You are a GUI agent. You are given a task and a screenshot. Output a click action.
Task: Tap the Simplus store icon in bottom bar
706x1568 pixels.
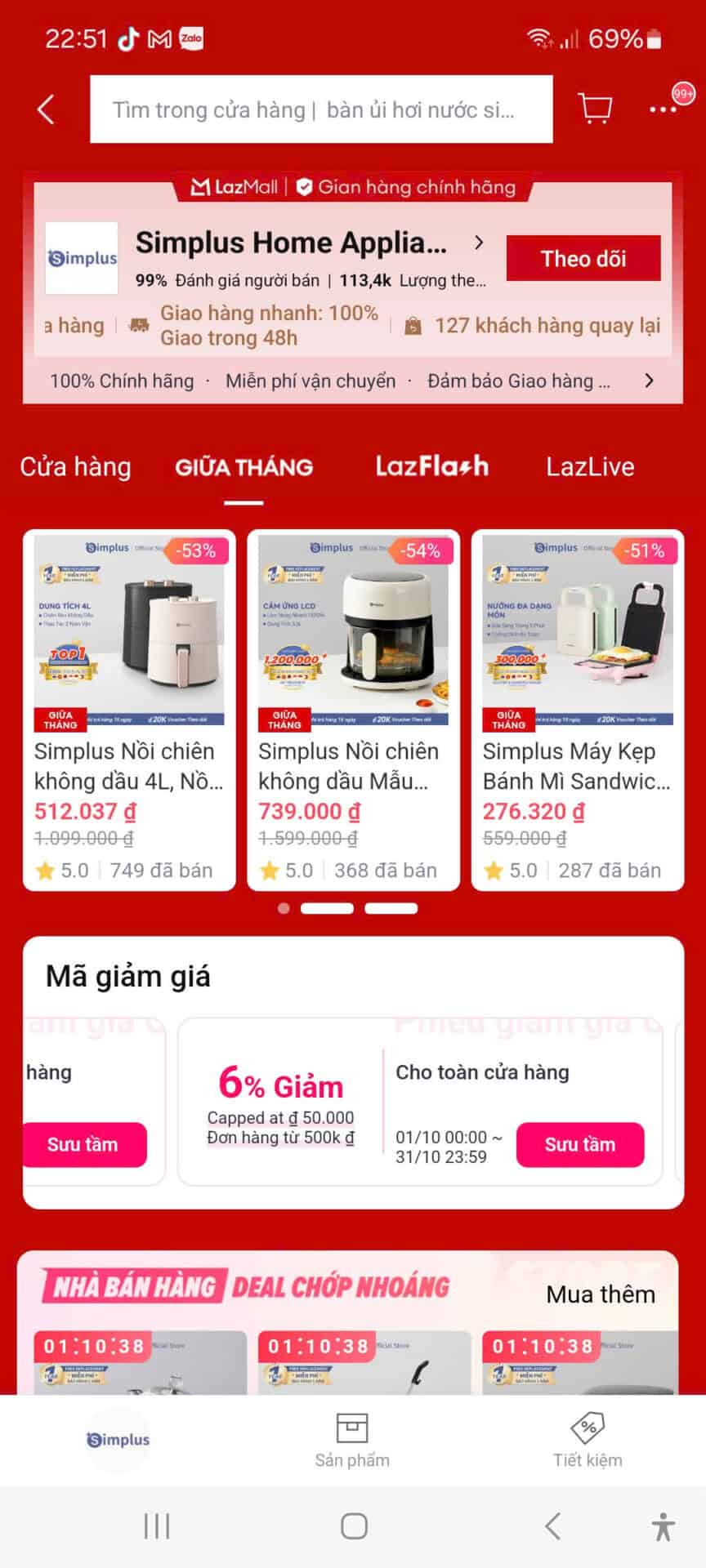(117, 1440)
